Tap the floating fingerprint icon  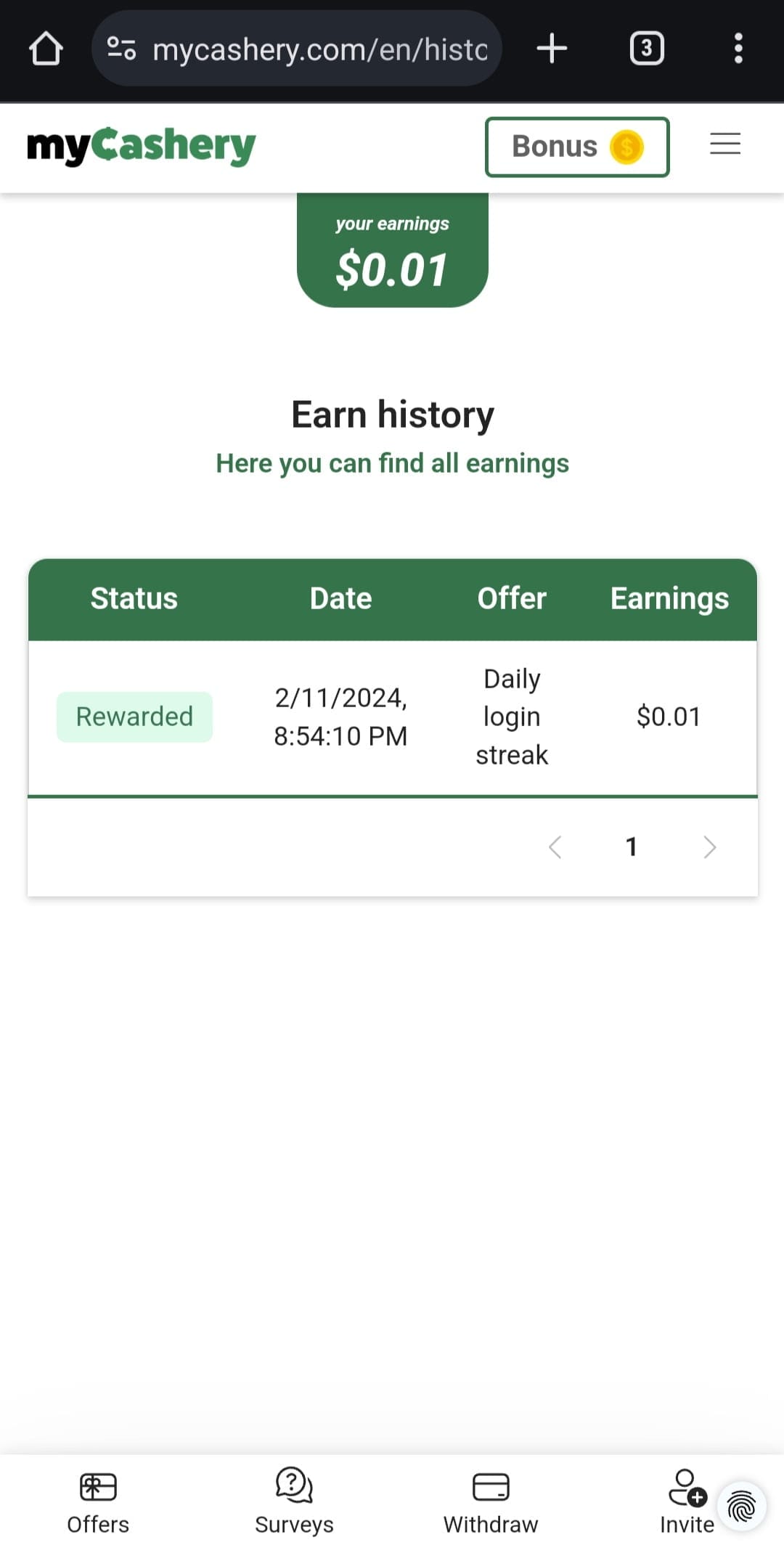click(741, 1507)
